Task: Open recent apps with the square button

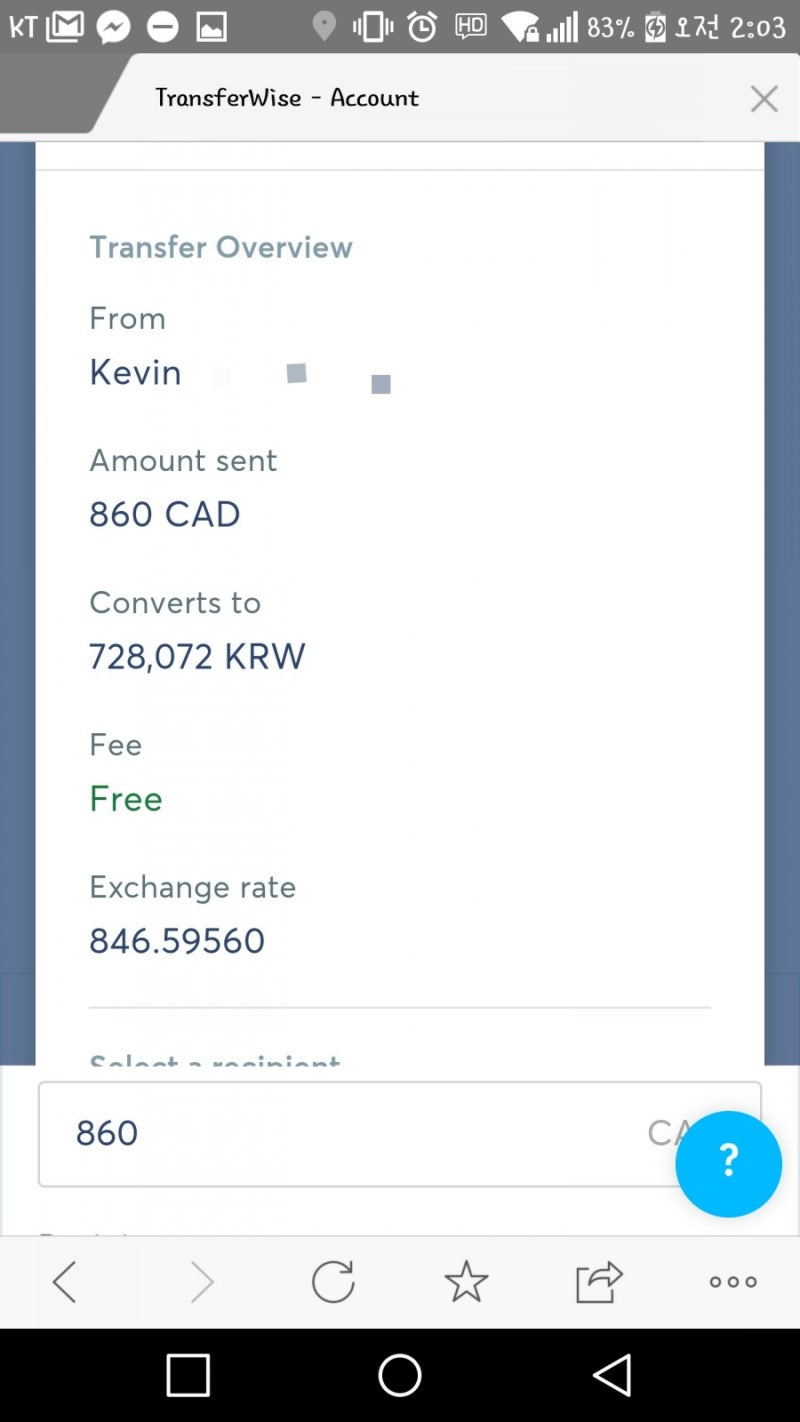Action: 188,1375
